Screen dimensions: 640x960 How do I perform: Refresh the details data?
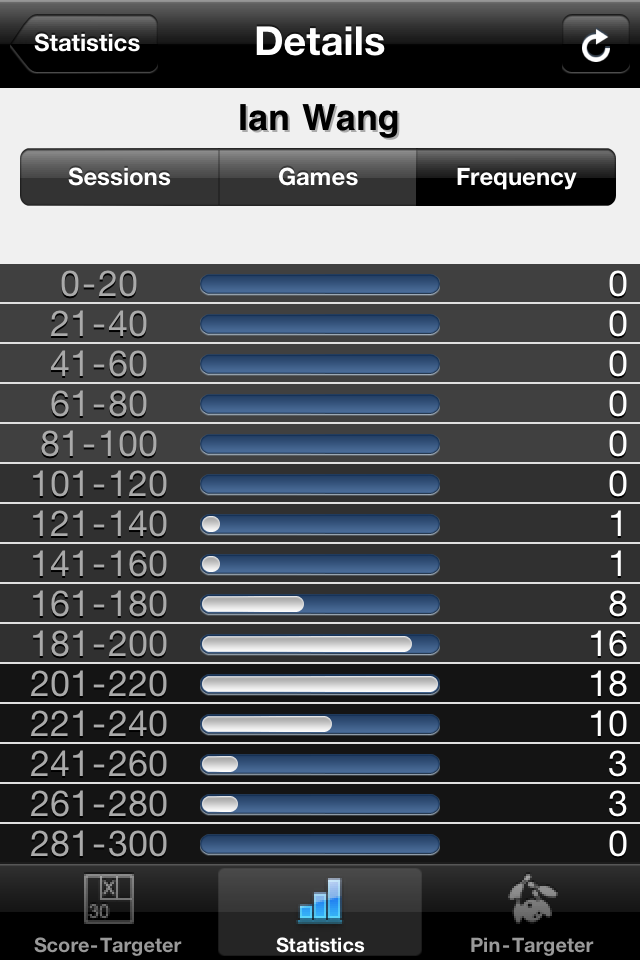pyautogui.click(x=595, y=44)
